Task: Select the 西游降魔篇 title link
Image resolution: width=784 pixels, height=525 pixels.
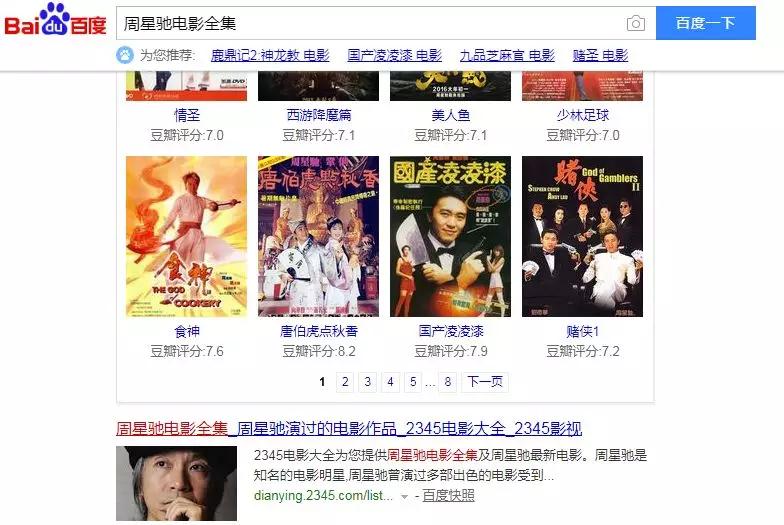Action: [318, 116]
